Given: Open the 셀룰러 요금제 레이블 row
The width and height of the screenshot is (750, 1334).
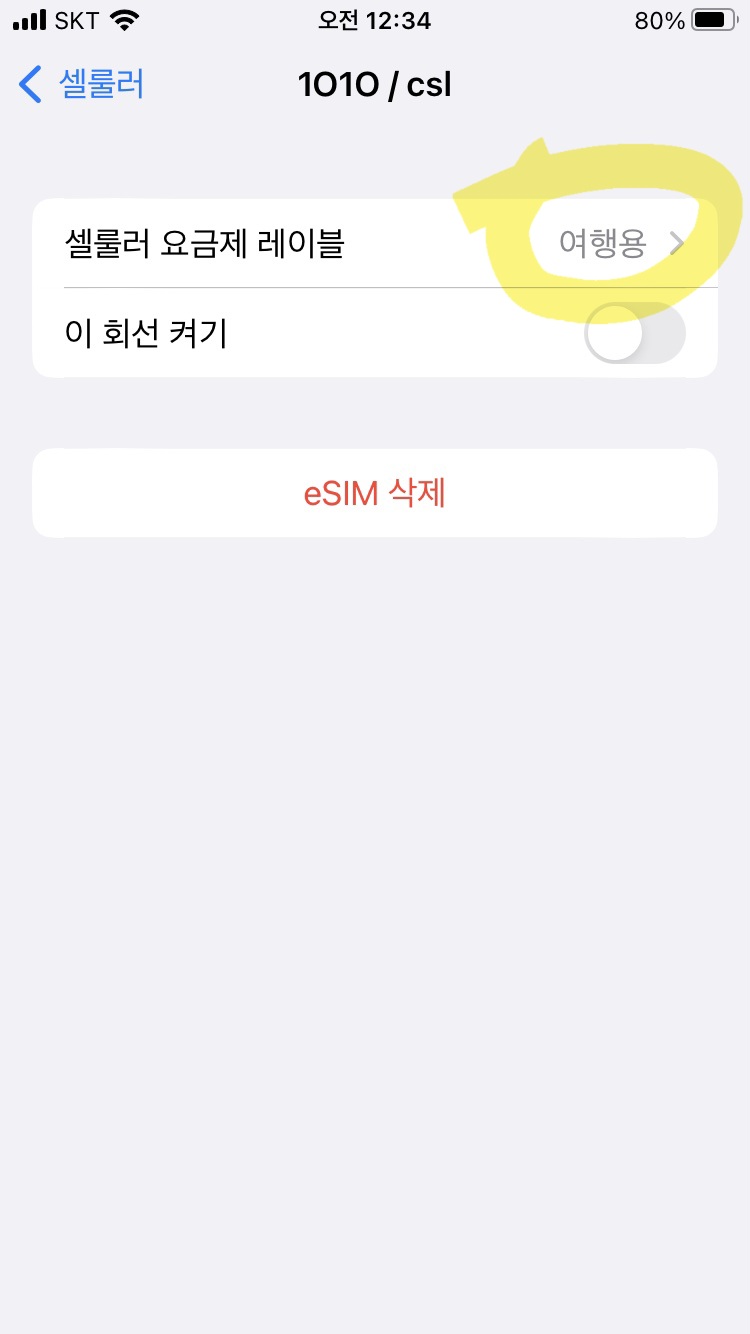Looking at the screenshot, I should pos(375,243).
